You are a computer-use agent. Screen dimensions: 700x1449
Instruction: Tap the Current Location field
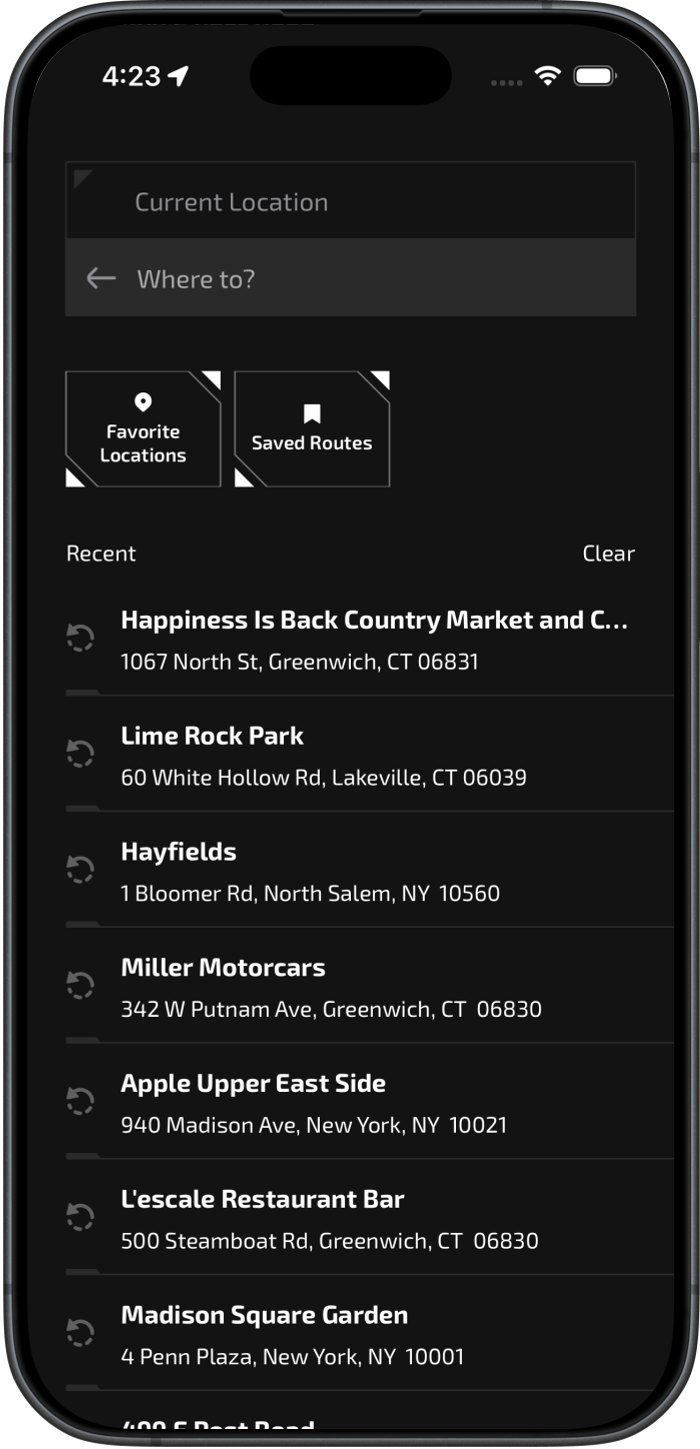pyautogui.click(x=350, y=202)
